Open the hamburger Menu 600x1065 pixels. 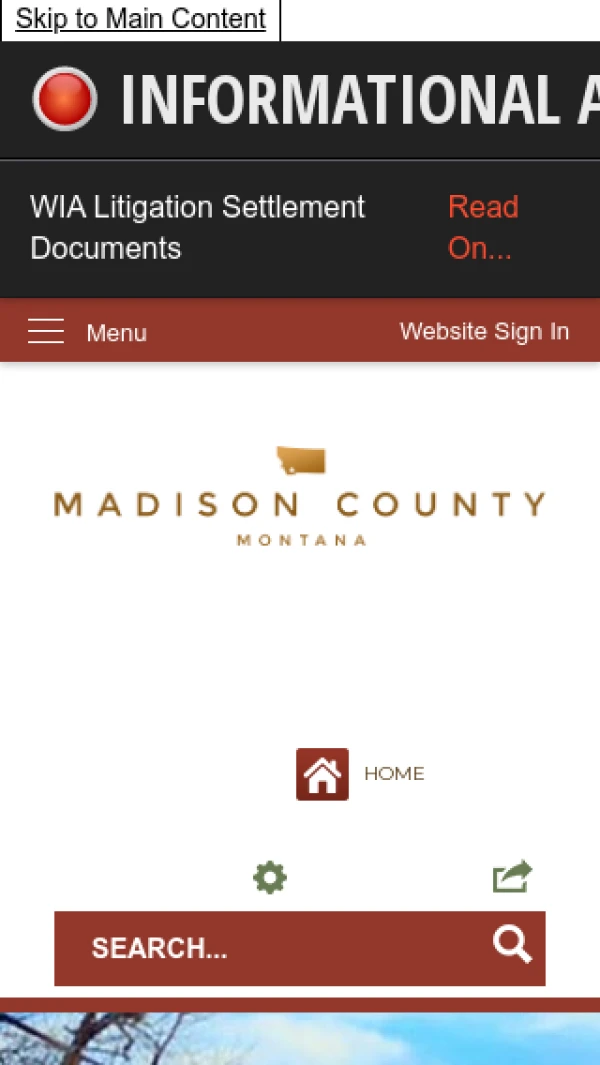tap(87, 332)
